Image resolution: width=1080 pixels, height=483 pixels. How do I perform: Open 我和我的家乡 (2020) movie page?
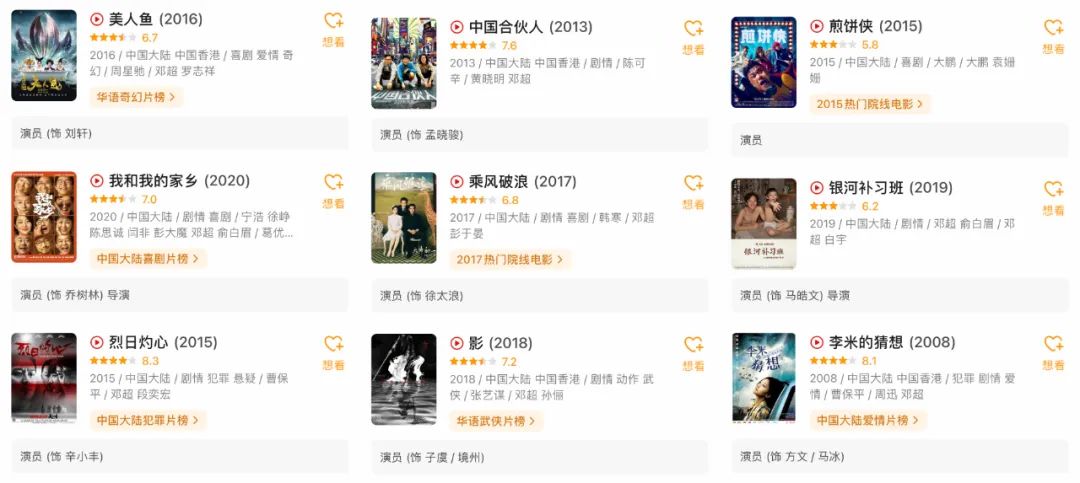point(179,181)
